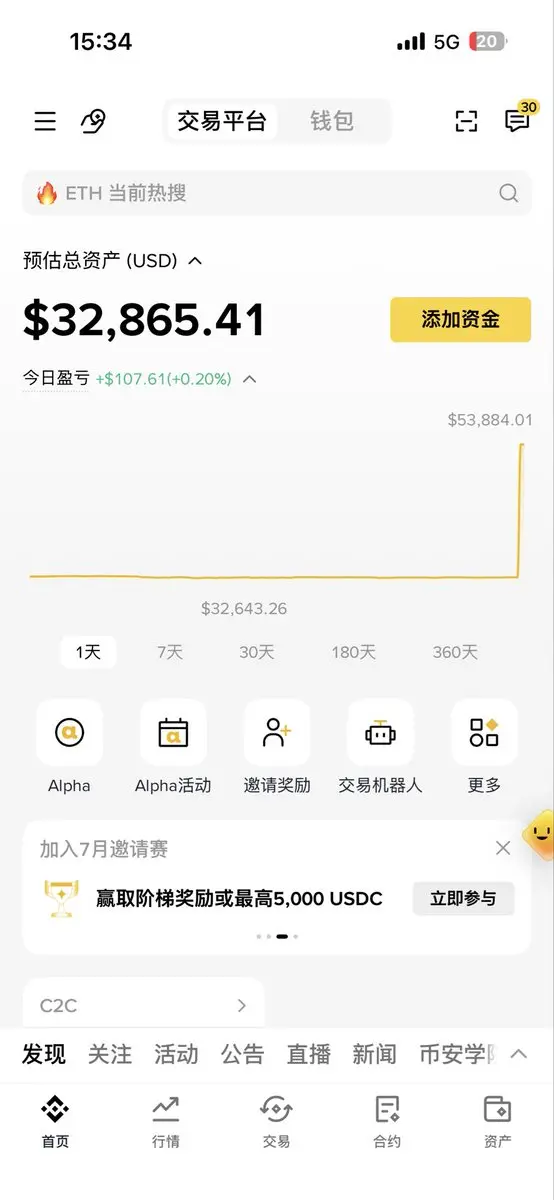The width and height of the screenshot is (554, 1200).
Task: Select the 30天 chart range
Action: (x=256, y=652)
